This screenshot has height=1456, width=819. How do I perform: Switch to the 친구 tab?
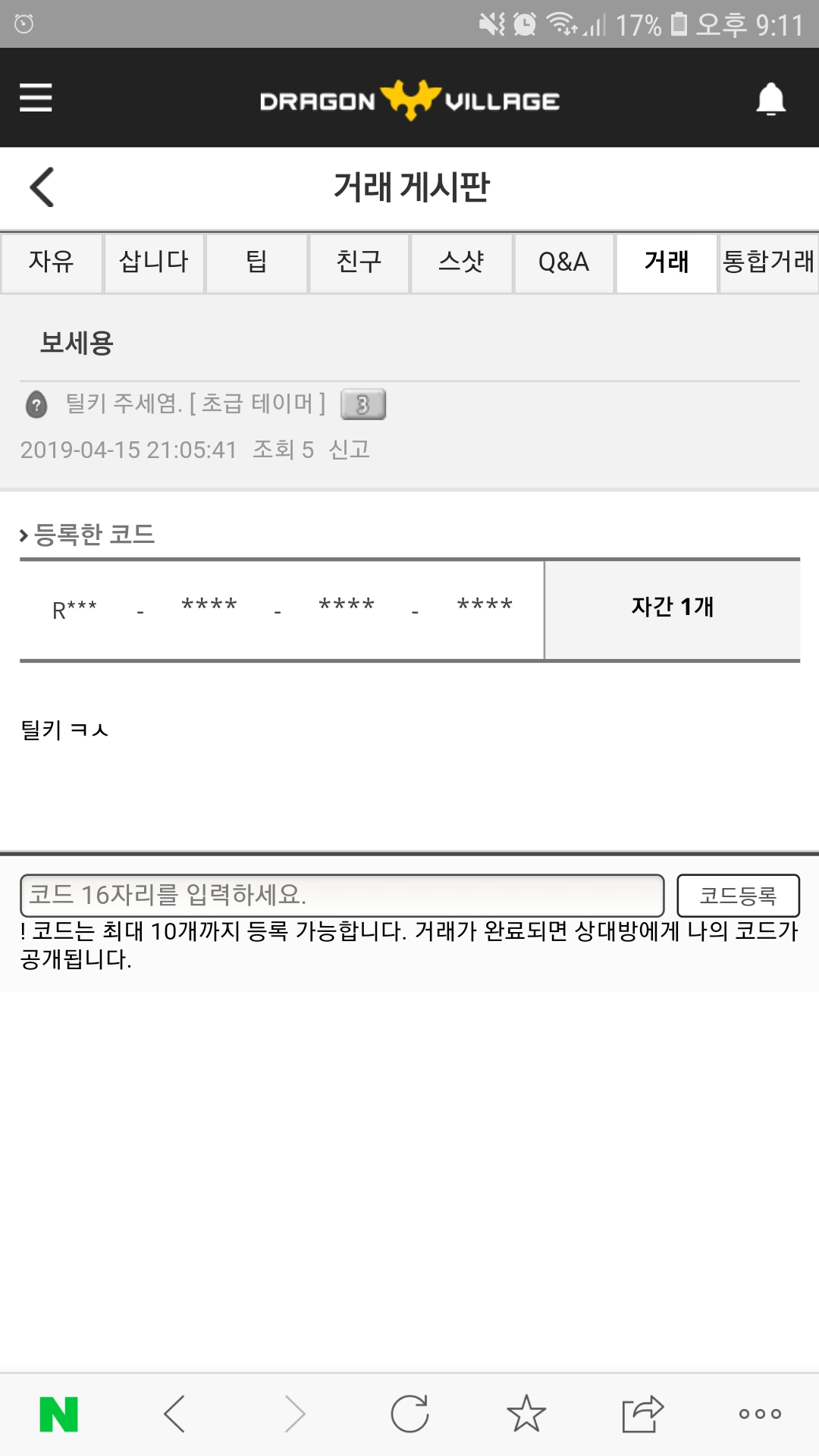pos(359,262)
